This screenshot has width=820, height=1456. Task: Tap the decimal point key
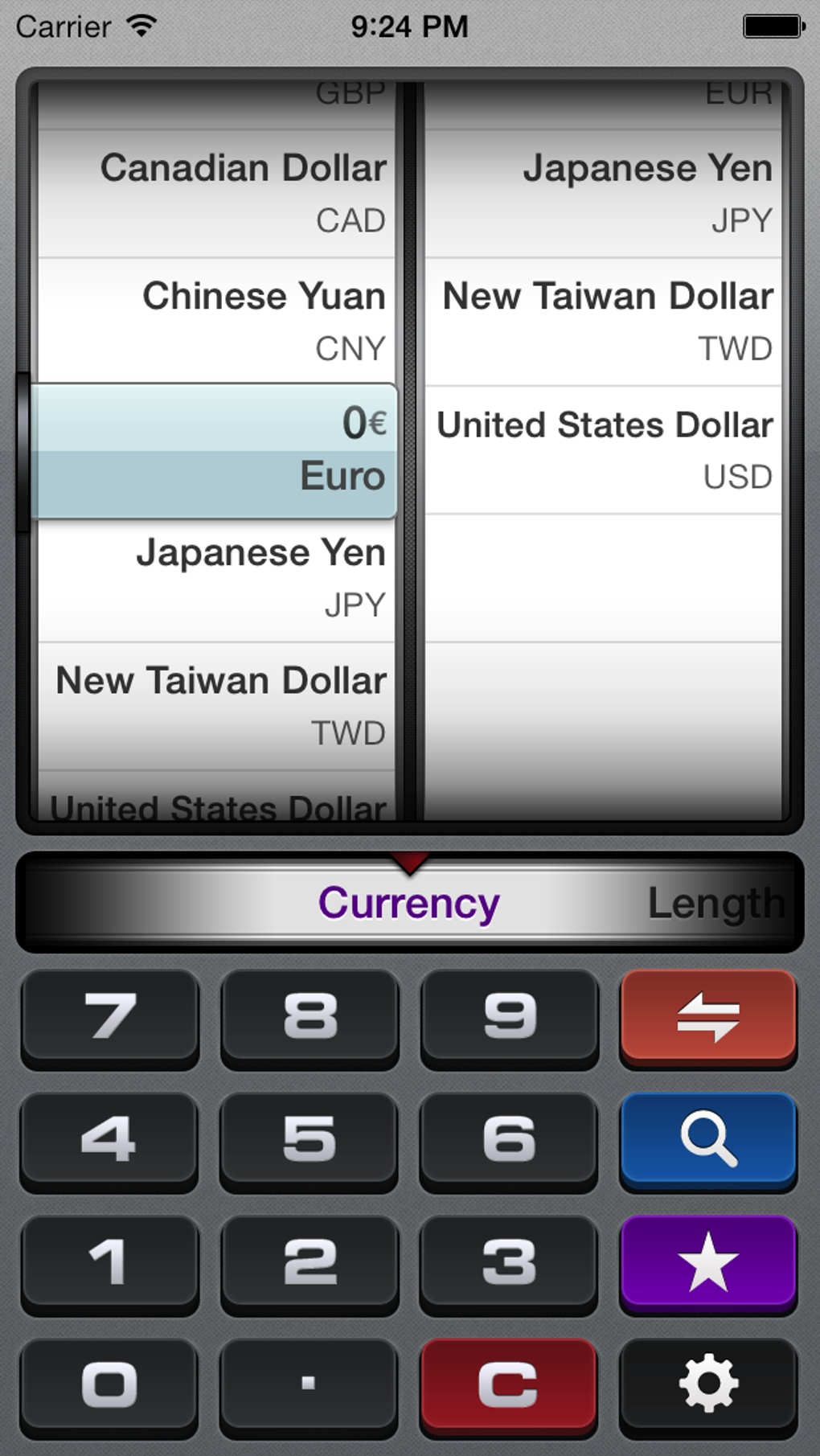(x=310, y=1384)
